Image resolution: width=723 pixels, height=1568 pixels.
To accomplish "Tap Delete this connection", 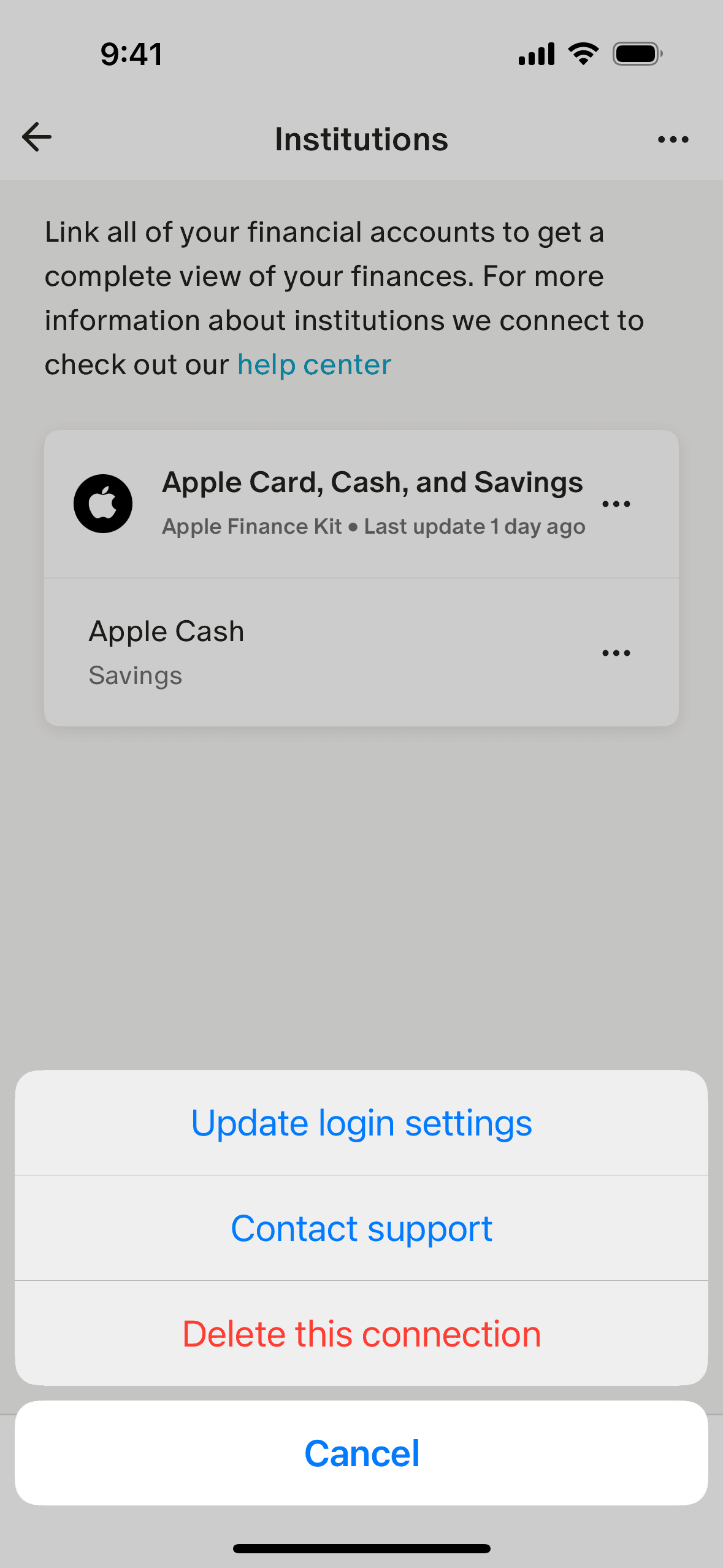I will (361, 1334).
